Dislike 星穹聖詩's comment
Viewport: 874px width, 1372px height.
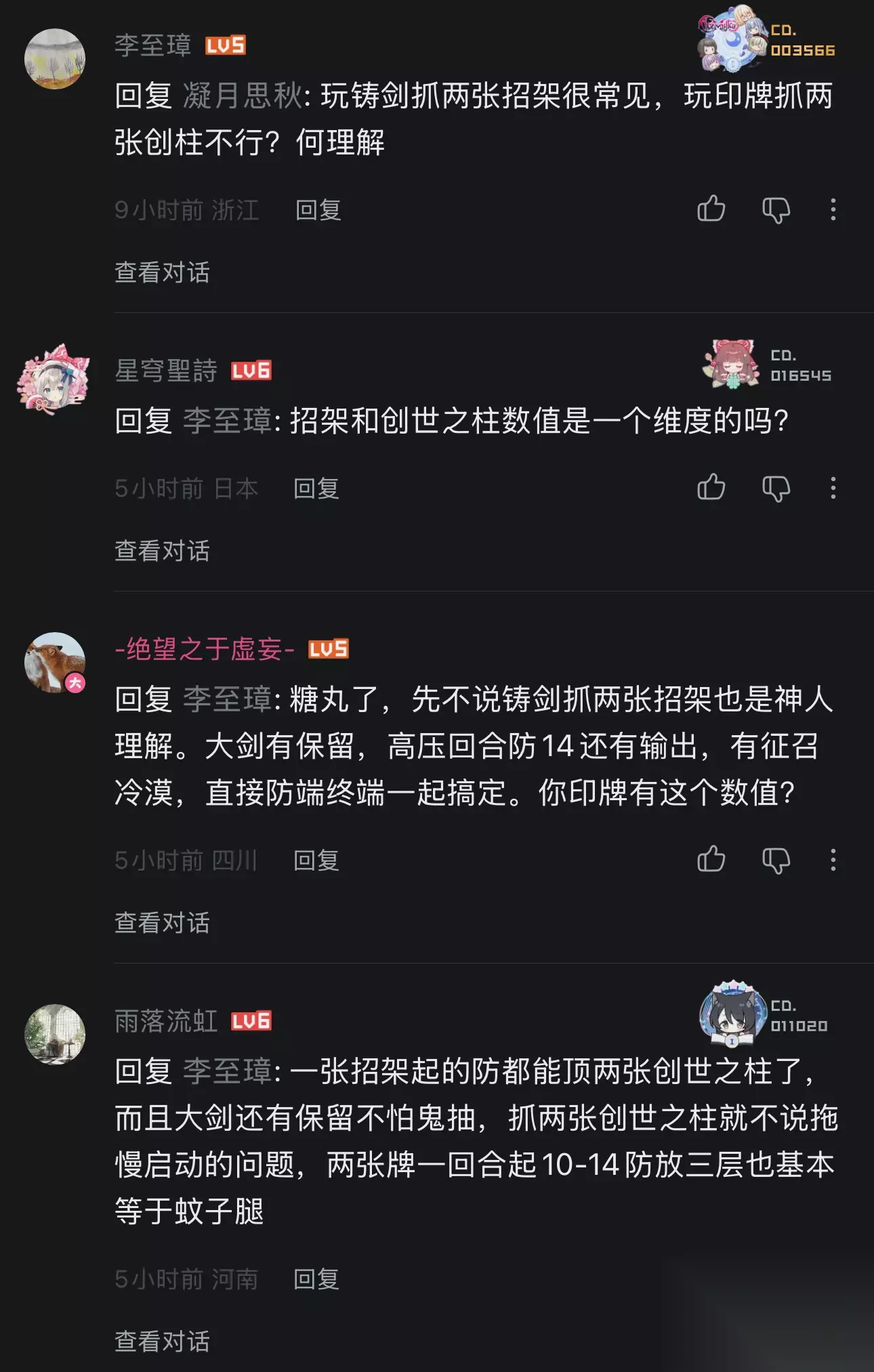click(776, 488)
